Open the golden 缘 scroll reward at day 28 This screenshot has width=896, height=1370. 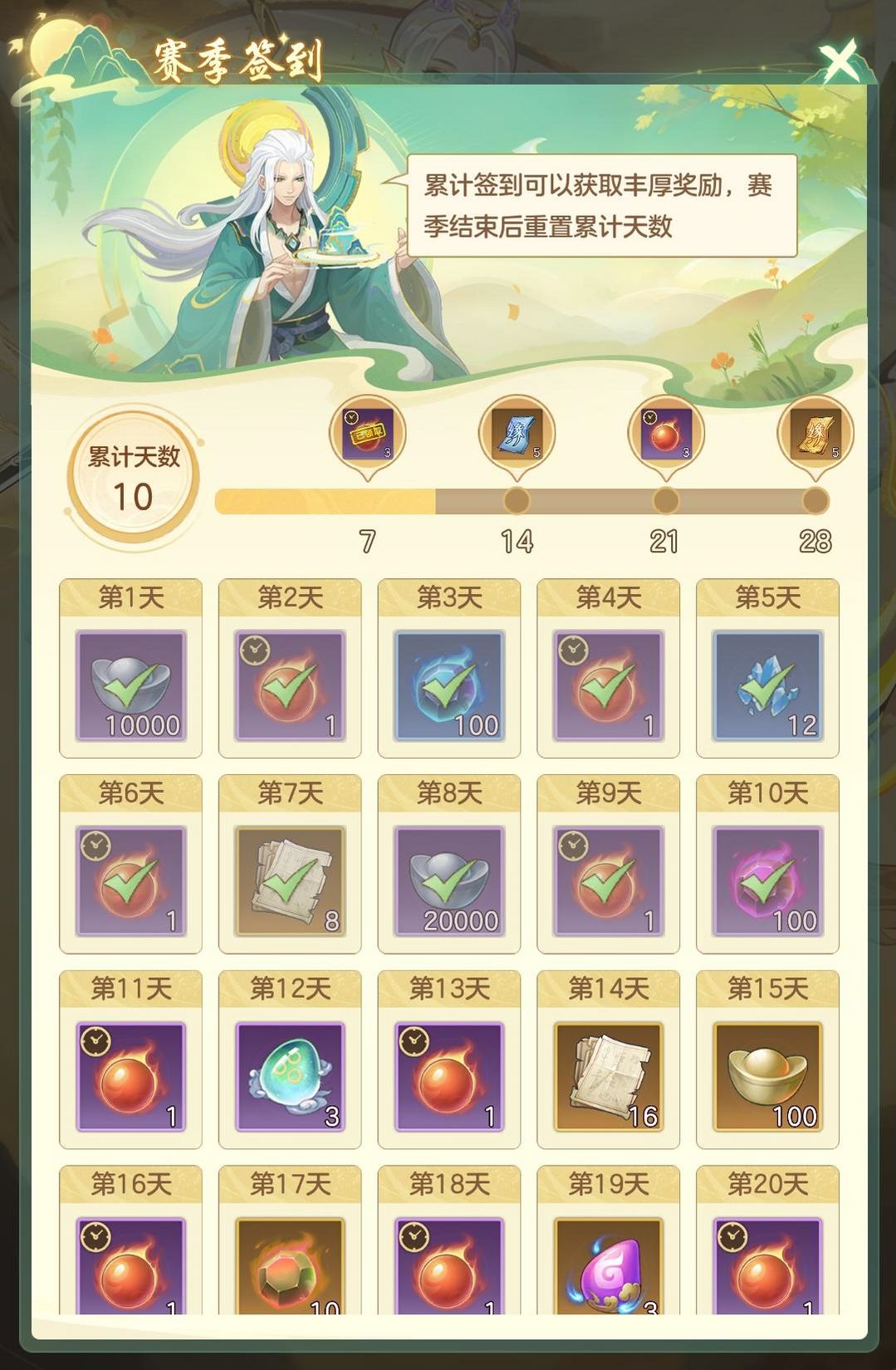(x=816, y=435)
